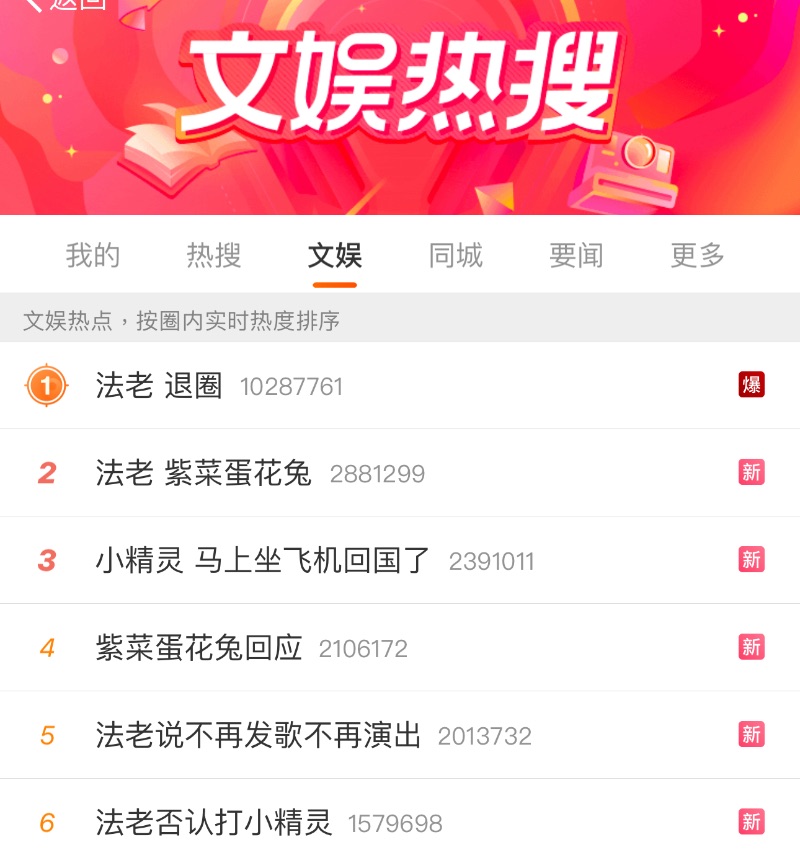Viewport: 800px width, 863px height.
Task: Open the 同城 tab
Action: coord(456,256)
